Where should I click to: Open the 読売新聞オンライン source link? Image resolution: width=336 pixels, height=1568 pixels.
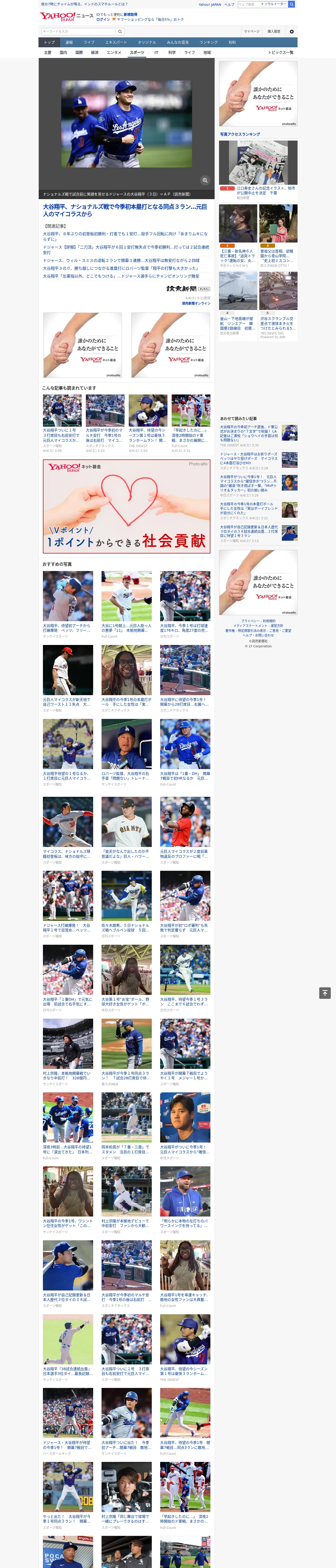coord(196,303)
